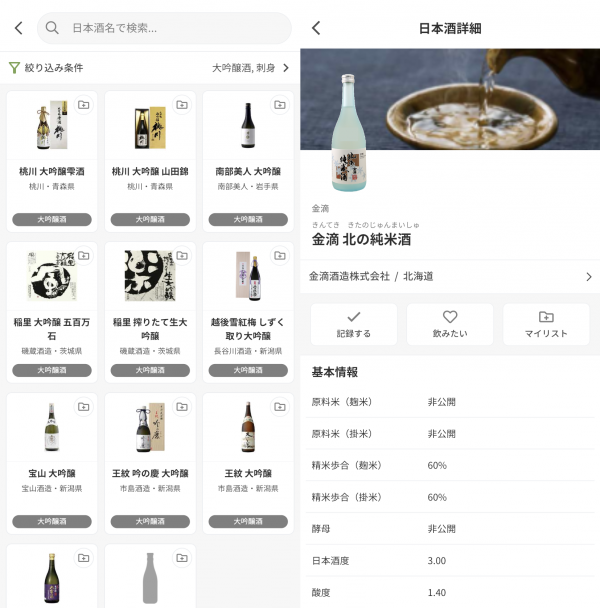Image resolution: width=600 pixels, height=608 pixels.
Task: Open the filter conditions row
Action: 150,68
